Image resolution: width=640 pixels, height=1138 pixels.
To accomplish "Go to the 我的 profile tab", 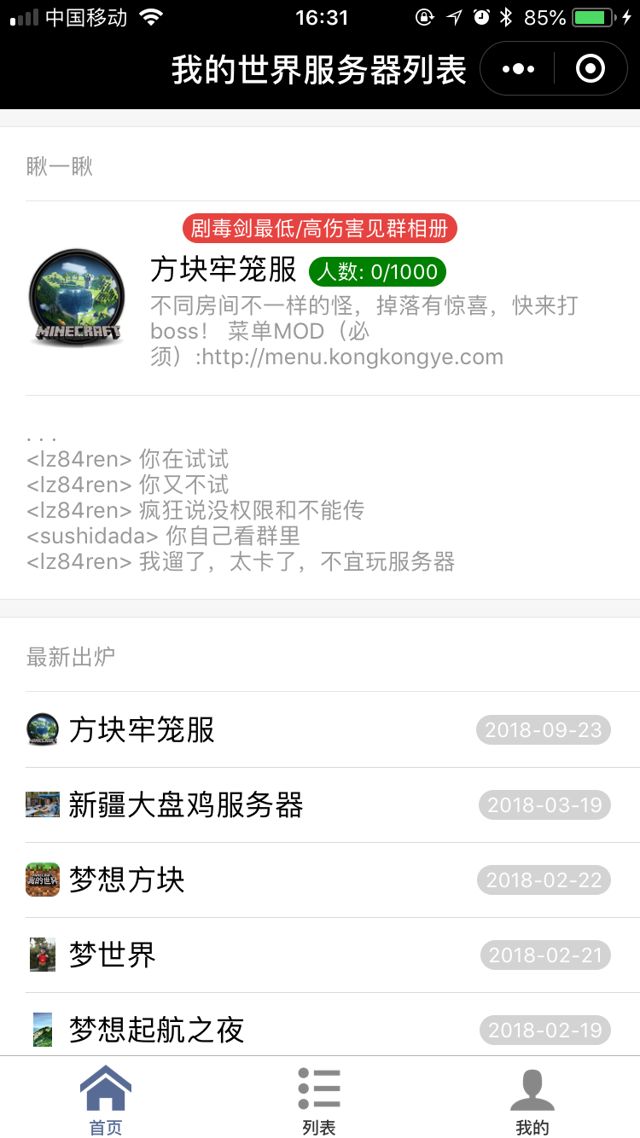I will coord(532,1100).
